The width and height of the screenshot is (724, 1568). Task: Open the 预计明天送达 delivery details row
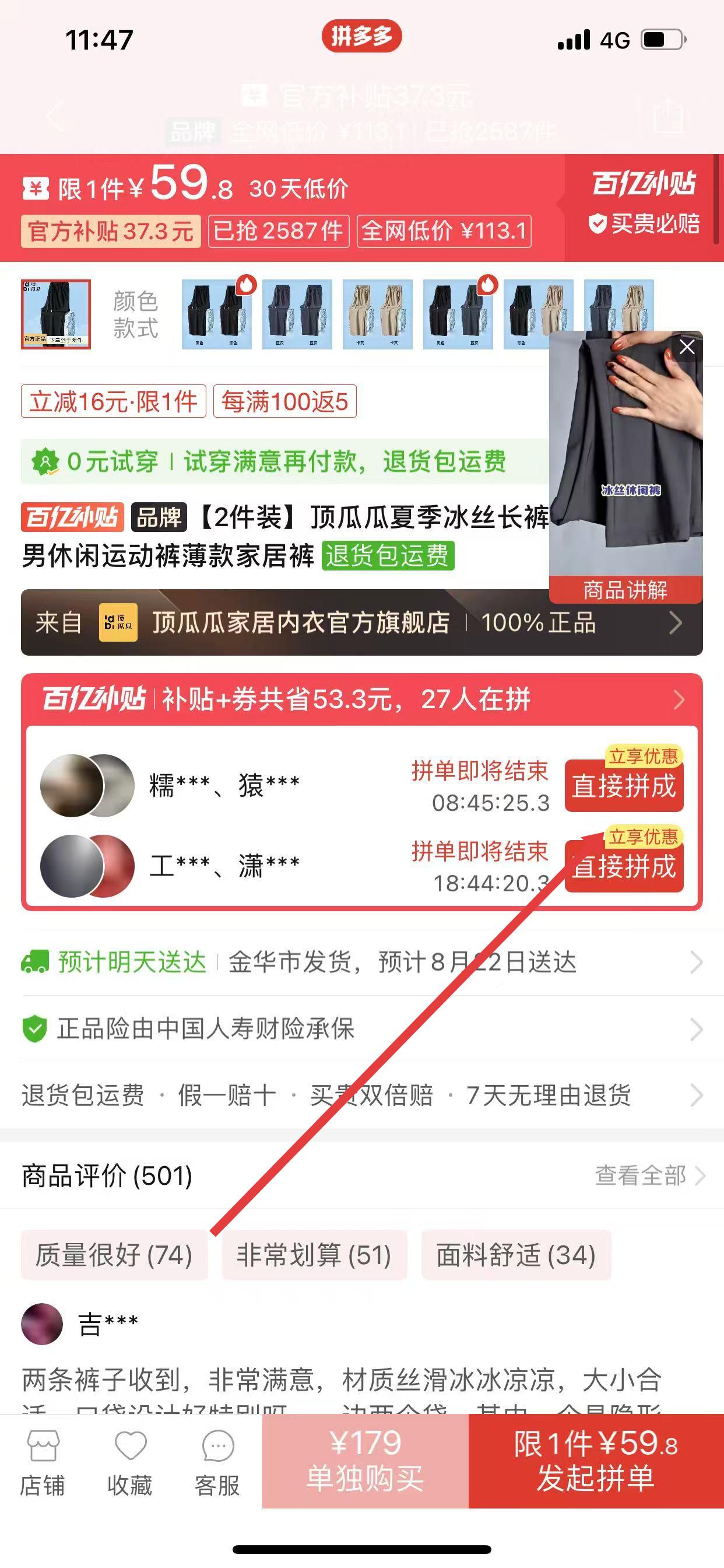pyautogui.click(x=361, y=963)
